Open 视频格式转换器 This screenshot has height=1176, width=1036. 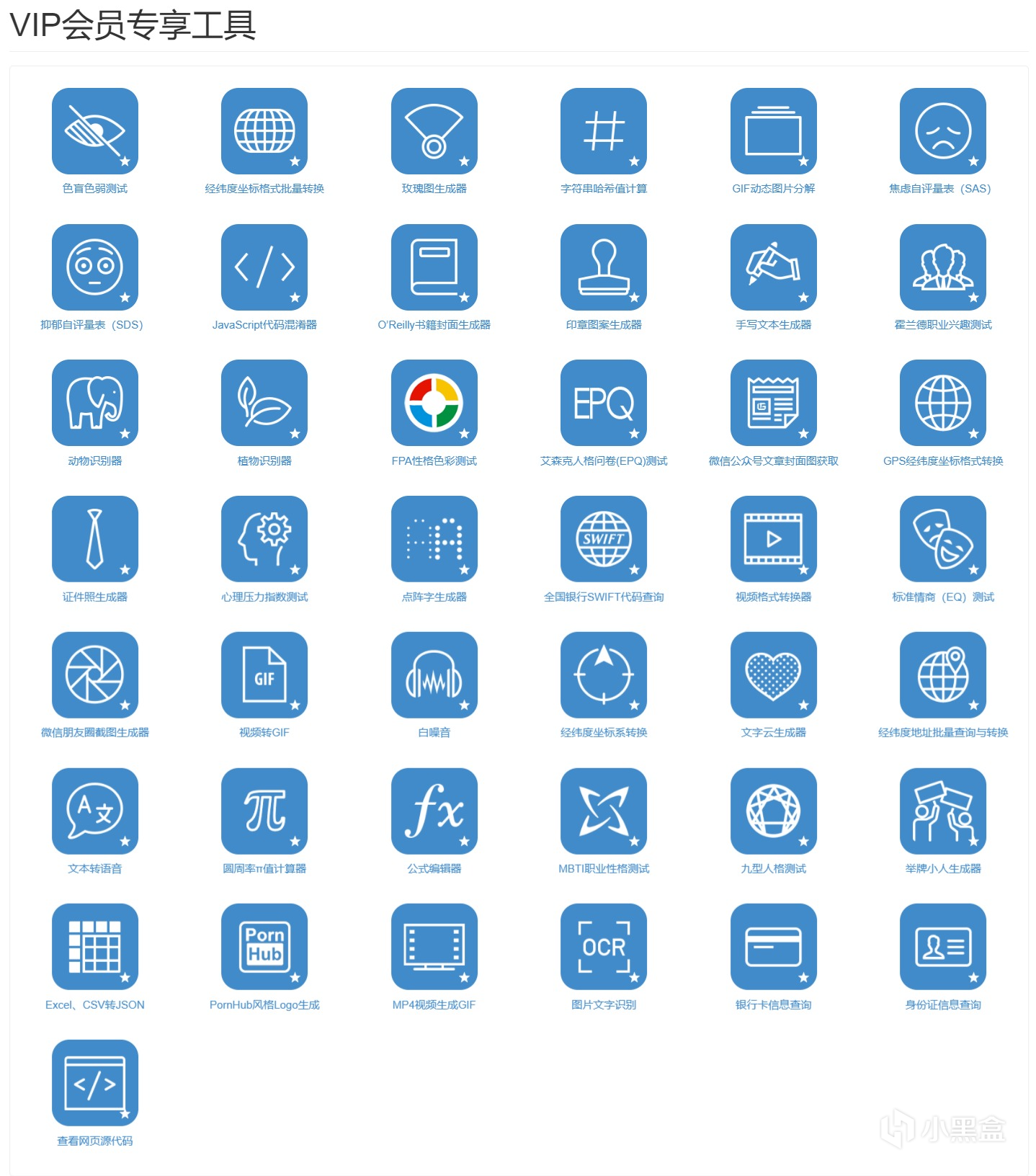[x=773, y=539]
